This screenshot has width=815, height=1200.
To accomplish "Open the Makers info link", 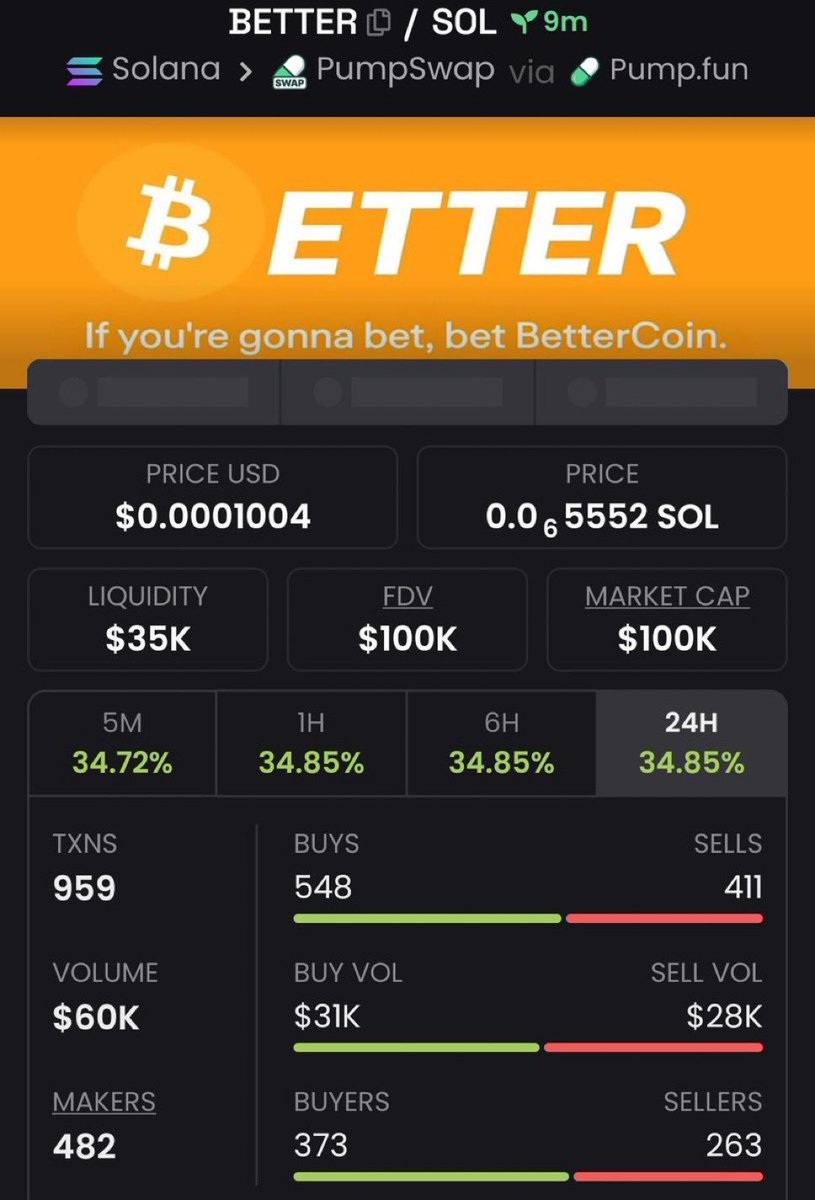I will coord(104,1102).
